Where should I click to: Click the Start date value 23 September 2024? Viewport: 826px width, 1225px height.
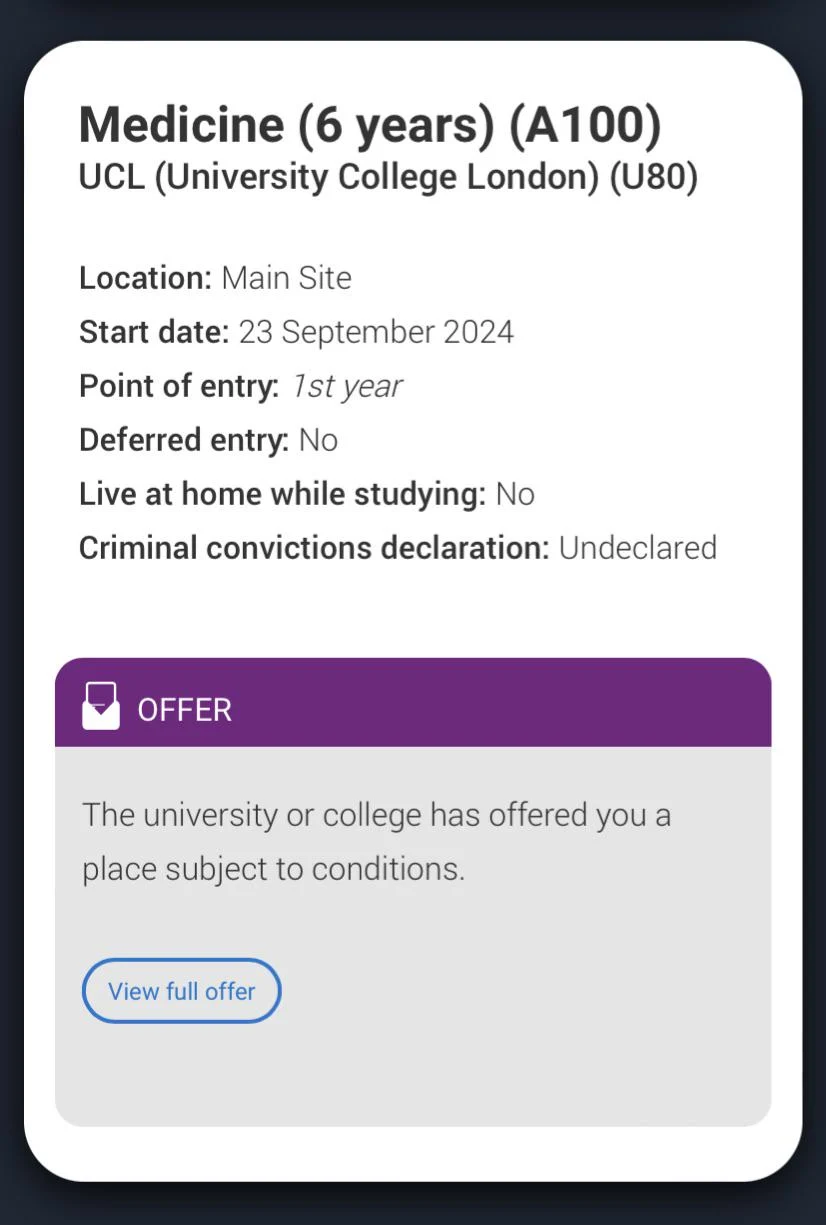coord(377,331)
